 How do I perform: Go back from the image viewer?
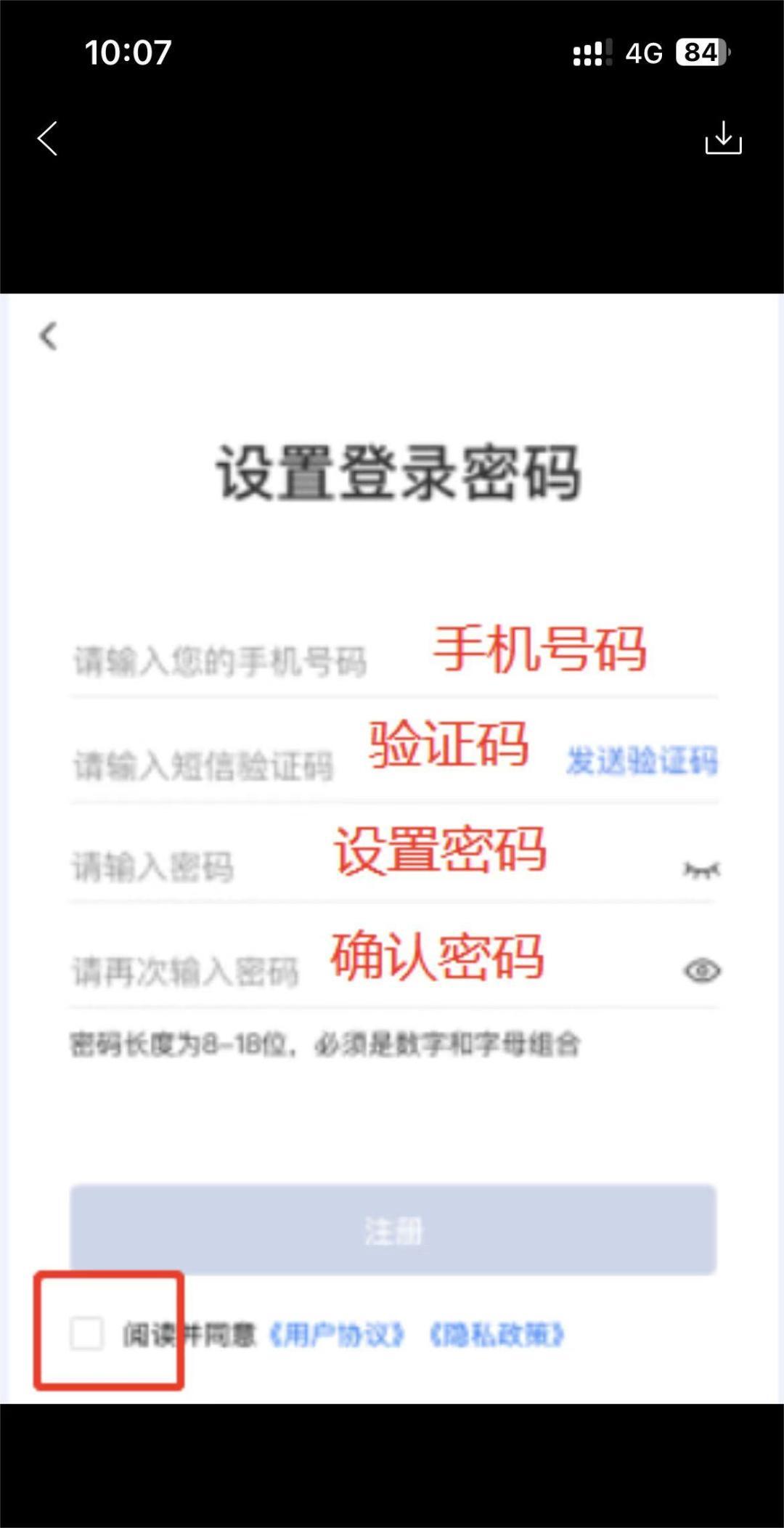[48, 138]
